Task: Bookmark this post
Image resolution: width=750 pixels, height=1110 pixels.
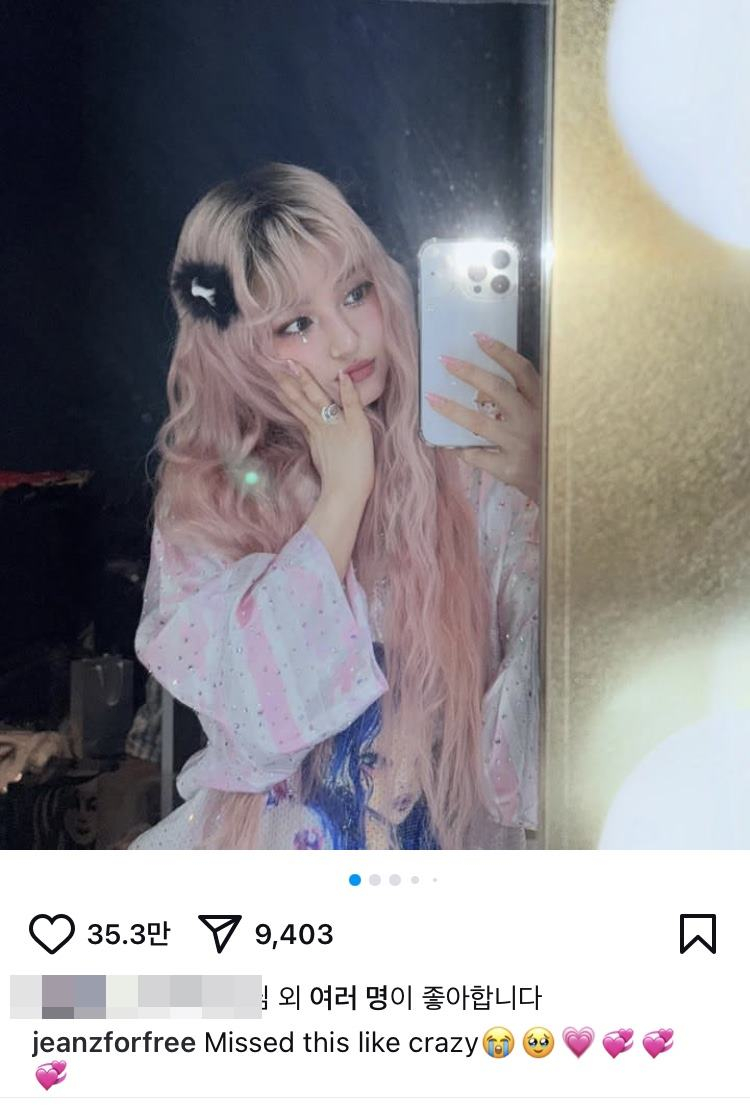Action: pyautogui.click(x=697, y=933)
